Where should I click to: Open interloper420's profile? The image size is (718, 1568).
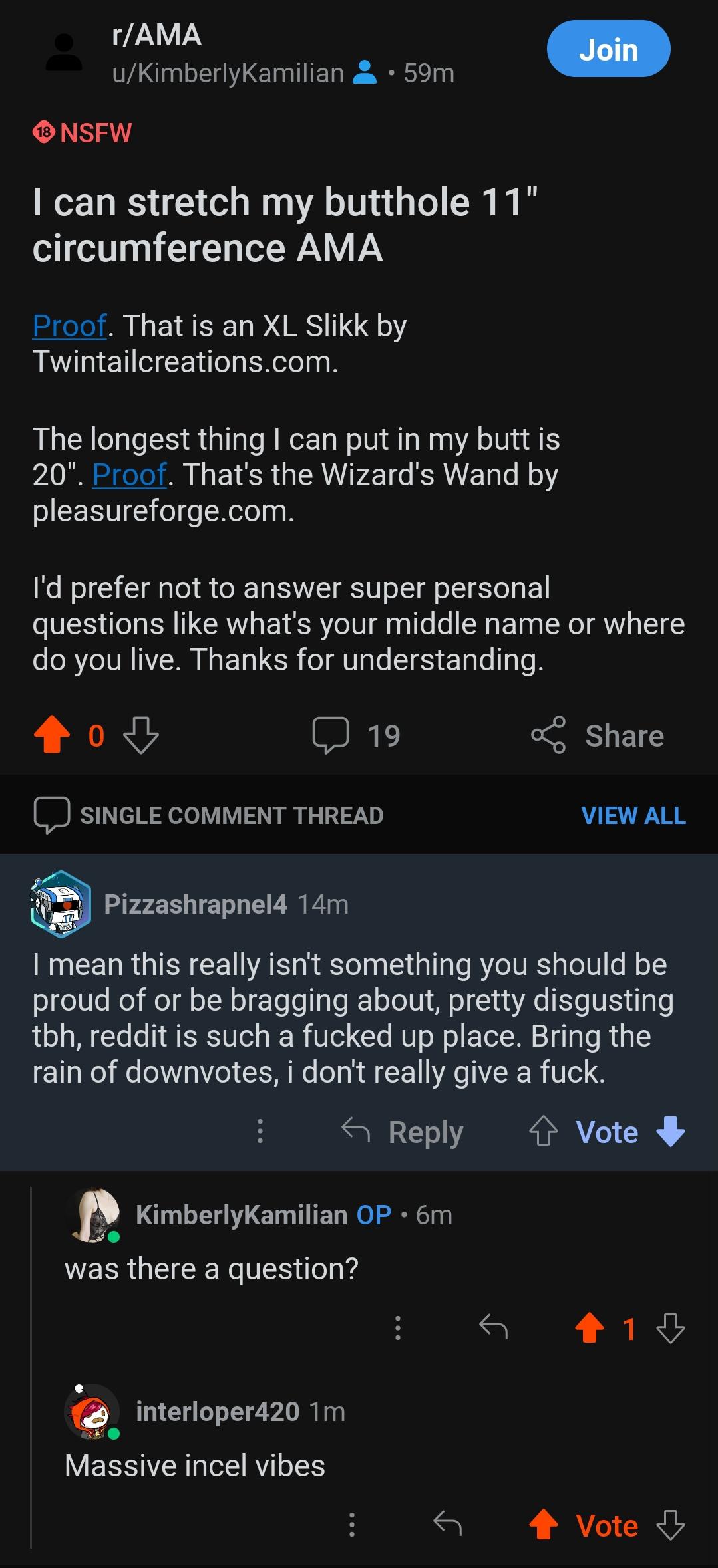click(x=217, y=1412)
